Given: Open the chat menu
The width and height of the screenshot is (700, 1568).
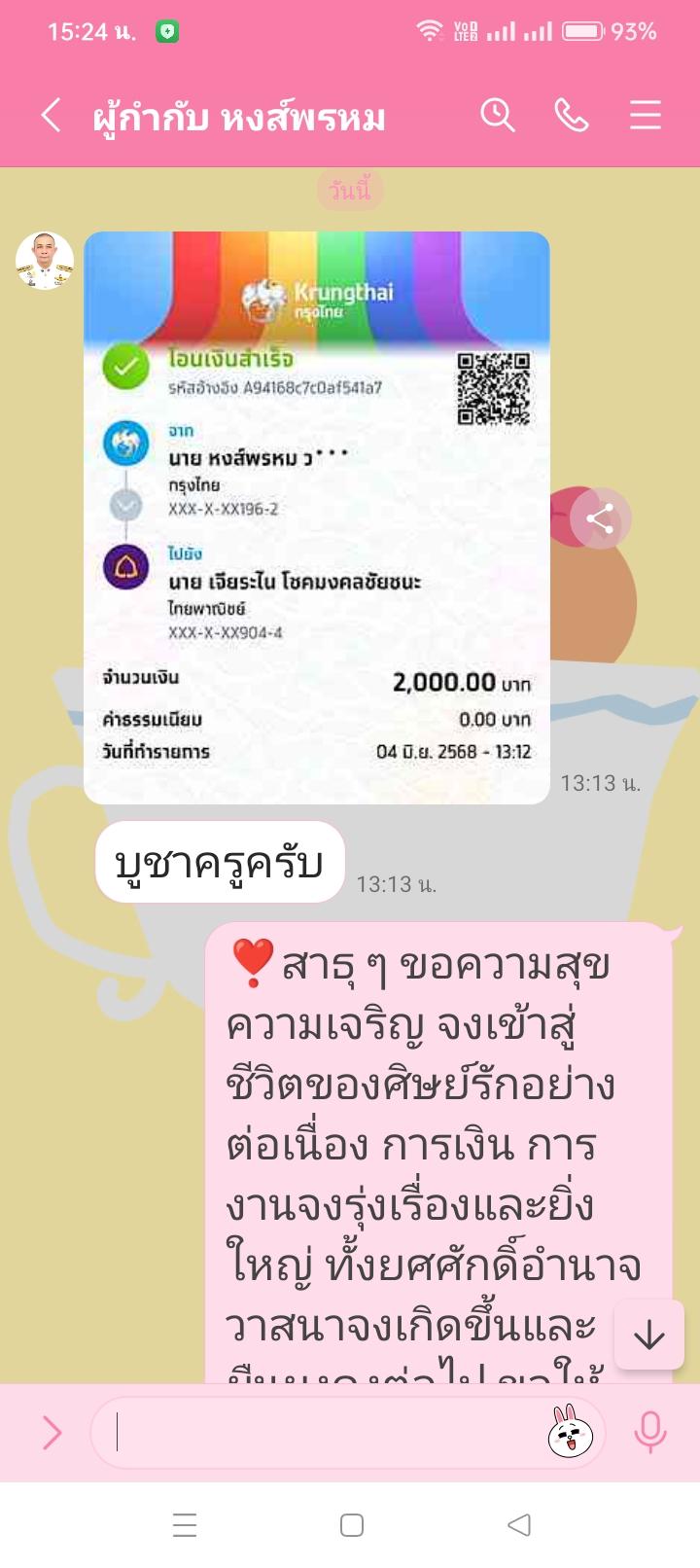Looking at the screenshot, I should coord(645,116).
